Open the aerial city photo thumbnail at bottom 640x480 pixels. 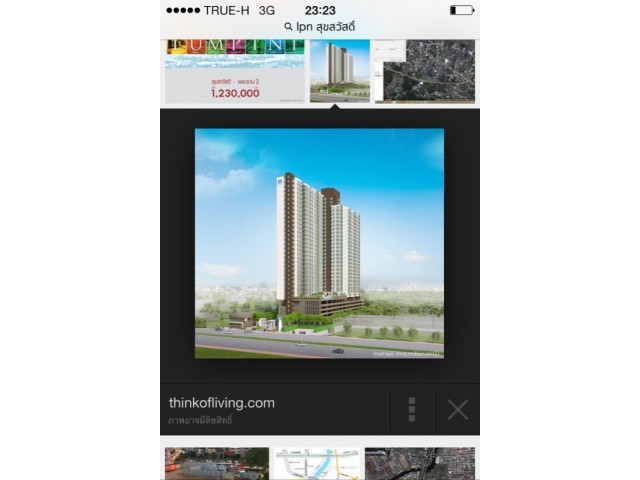420,464
